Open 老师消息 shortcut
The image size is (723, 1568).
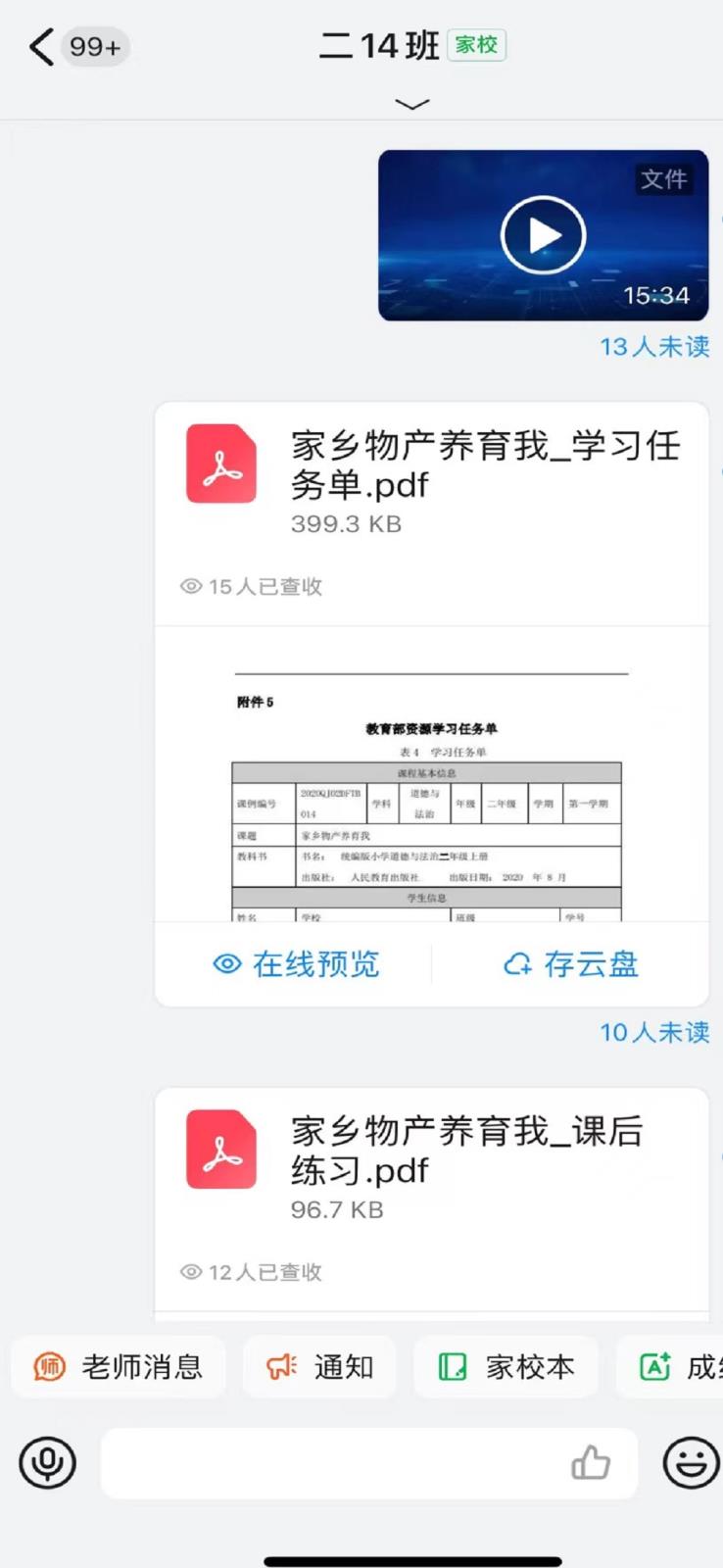pos(119,1366)
